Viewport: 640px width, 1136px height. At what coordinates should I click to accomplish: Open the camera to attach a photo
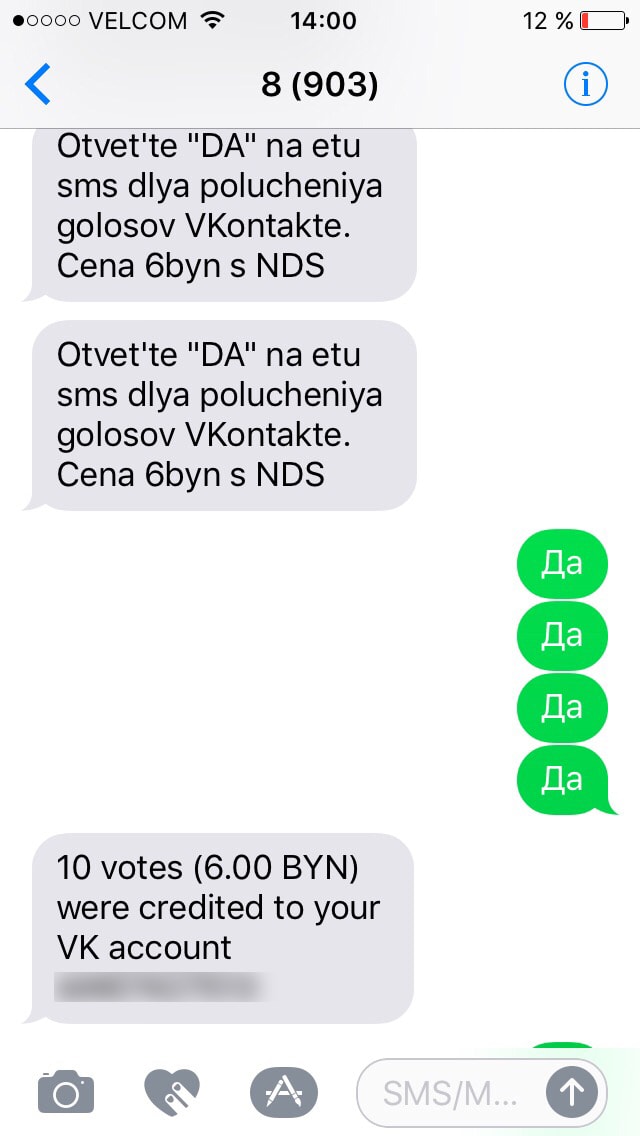(66, 1092)
